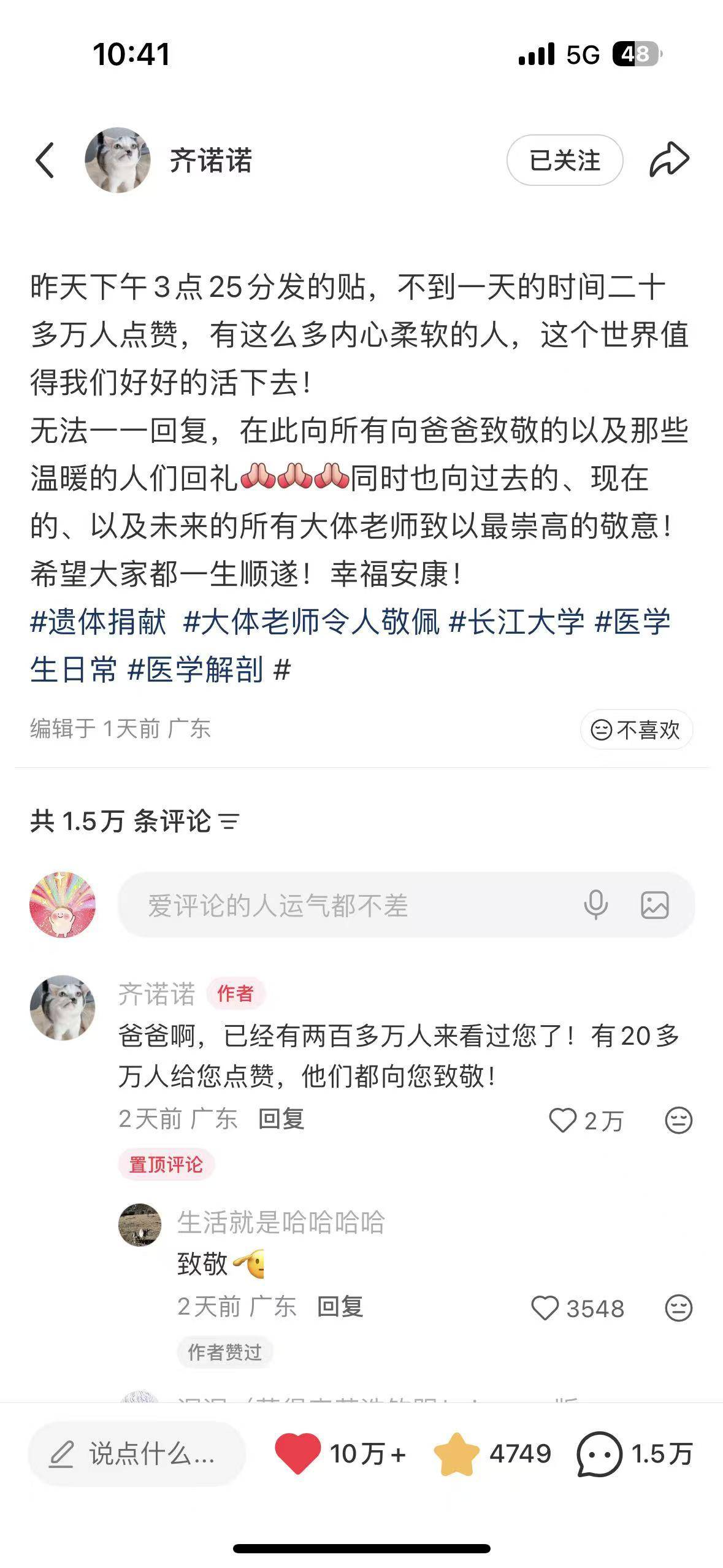Screen dimensions: 723x1568
Task: Open the #医学解剖 hashtag
Action: [195, 669]
